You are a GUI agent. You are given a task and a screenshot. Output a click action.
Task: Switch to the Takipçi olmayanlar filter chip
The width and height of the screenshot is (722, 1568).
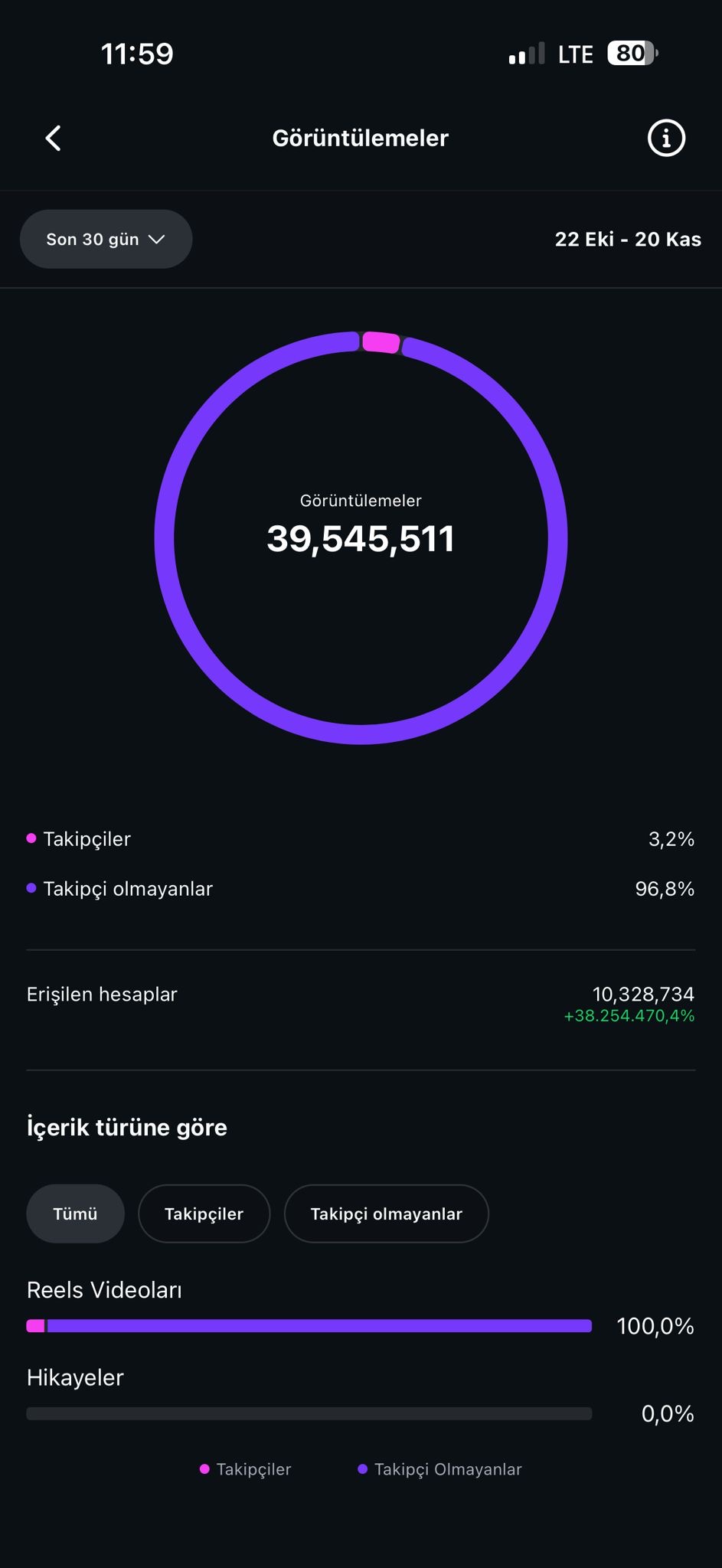386,1214
